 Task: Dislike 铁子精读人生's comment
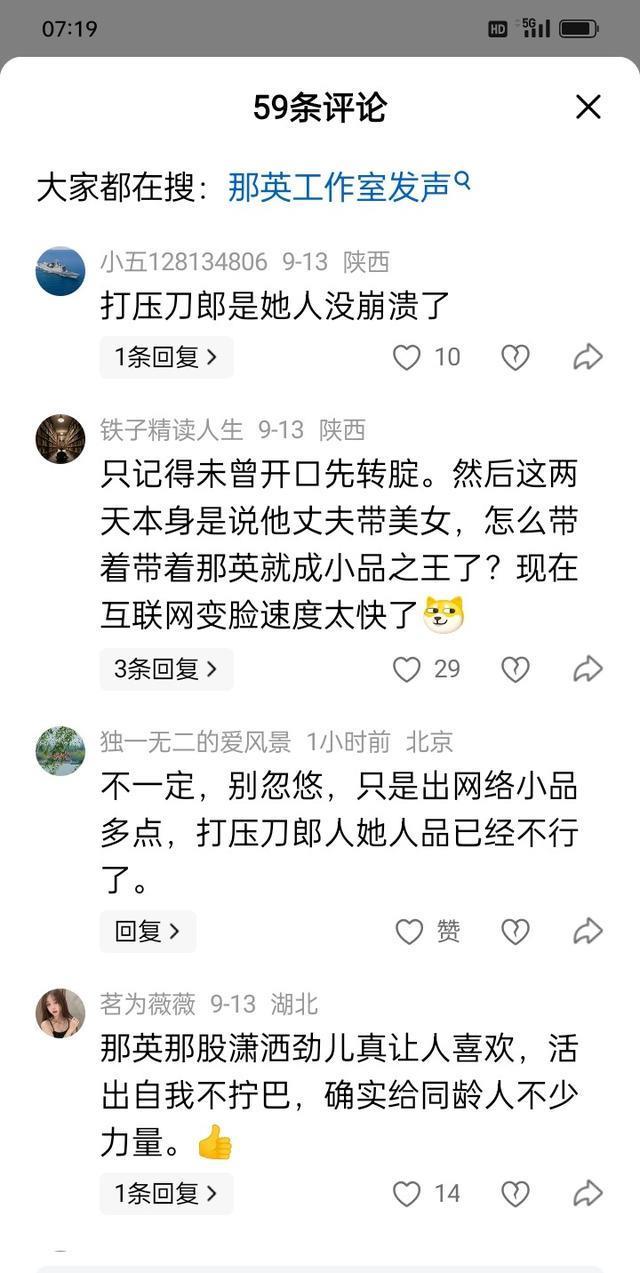pyautogui.click(x=515, y=669)
